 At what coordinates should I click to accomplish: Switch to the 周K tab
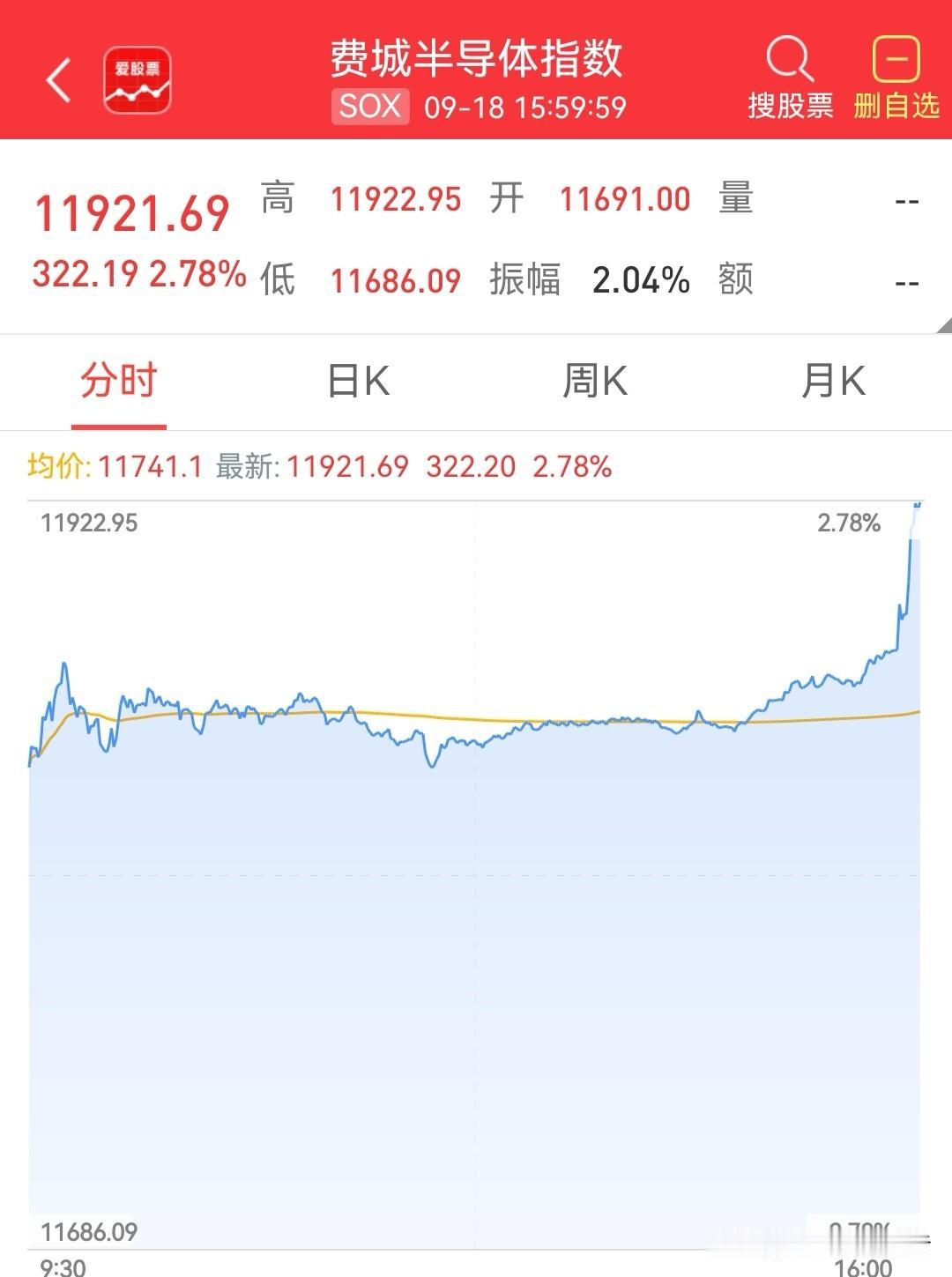595,381
